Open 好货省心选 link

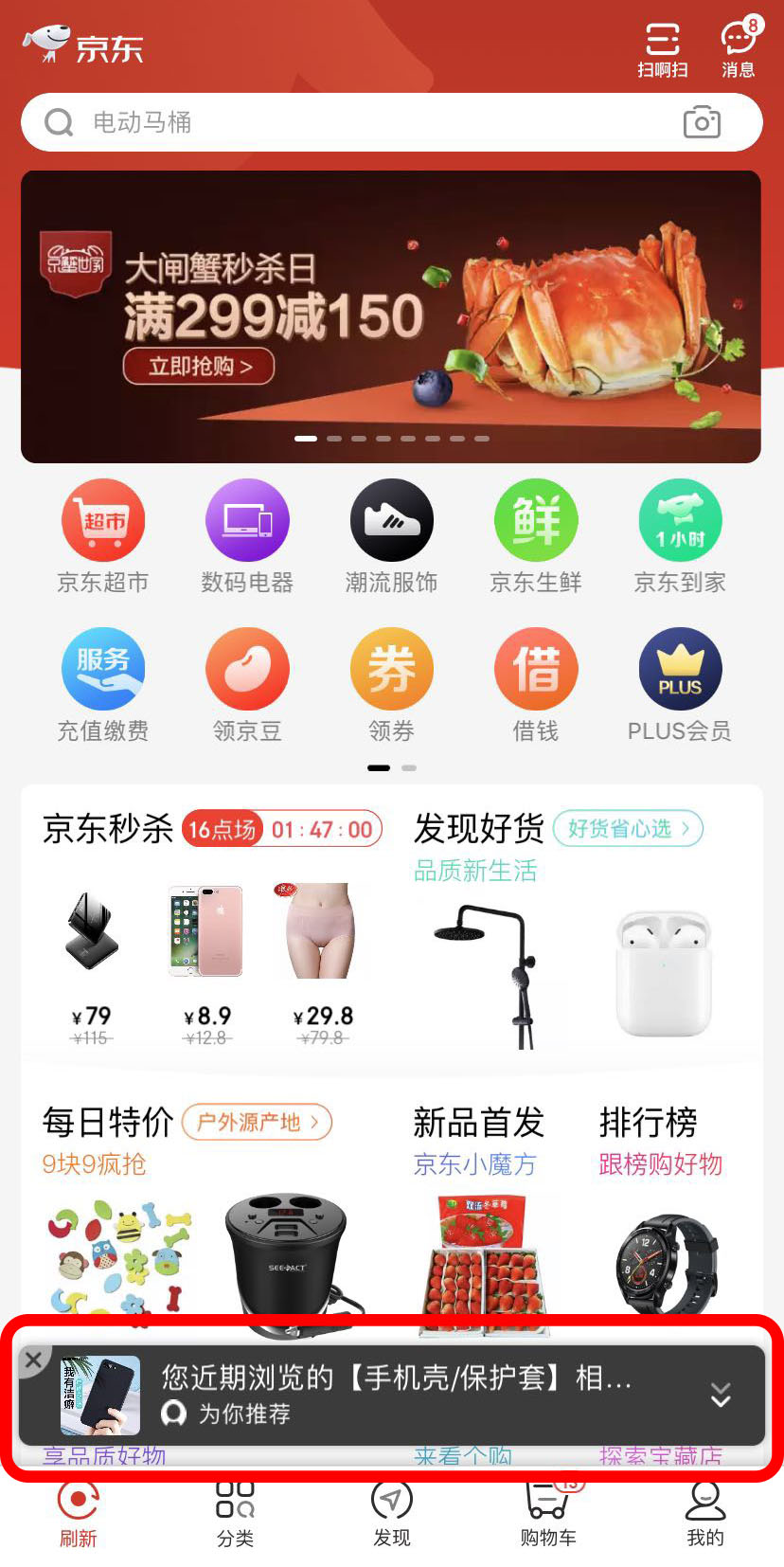[x=629, y=829]
